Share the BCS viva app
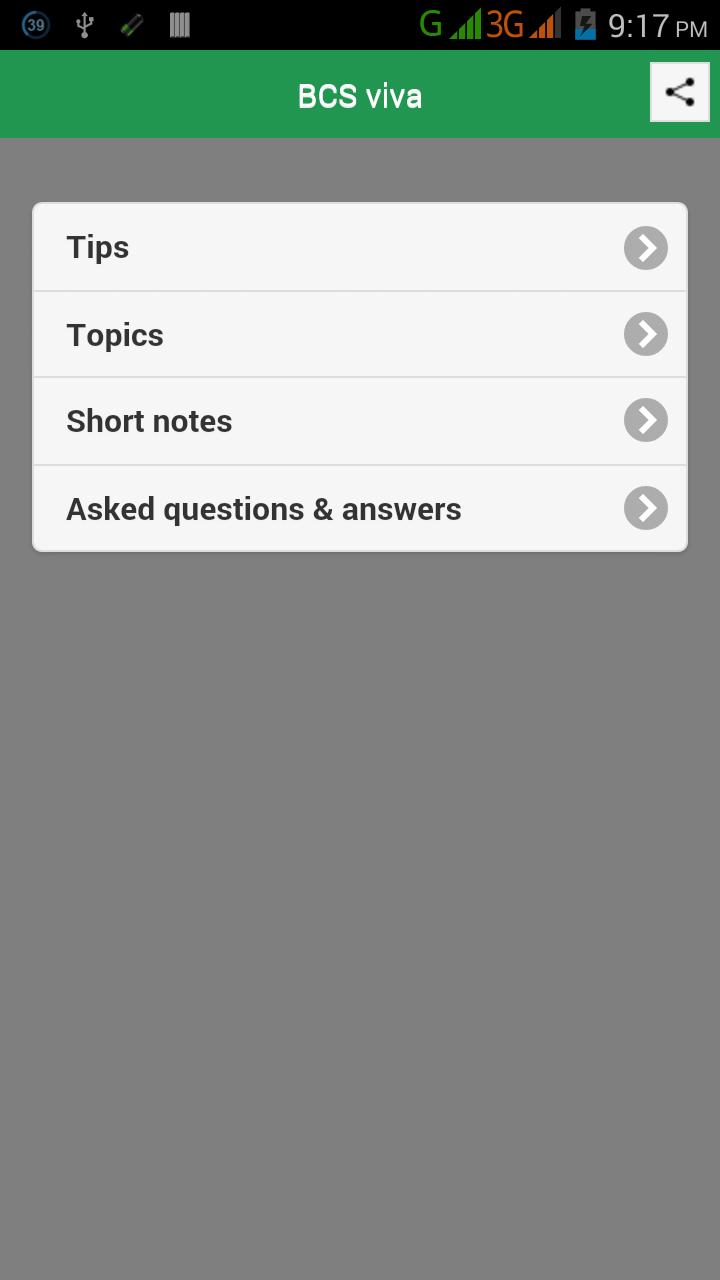 (680, 93)
